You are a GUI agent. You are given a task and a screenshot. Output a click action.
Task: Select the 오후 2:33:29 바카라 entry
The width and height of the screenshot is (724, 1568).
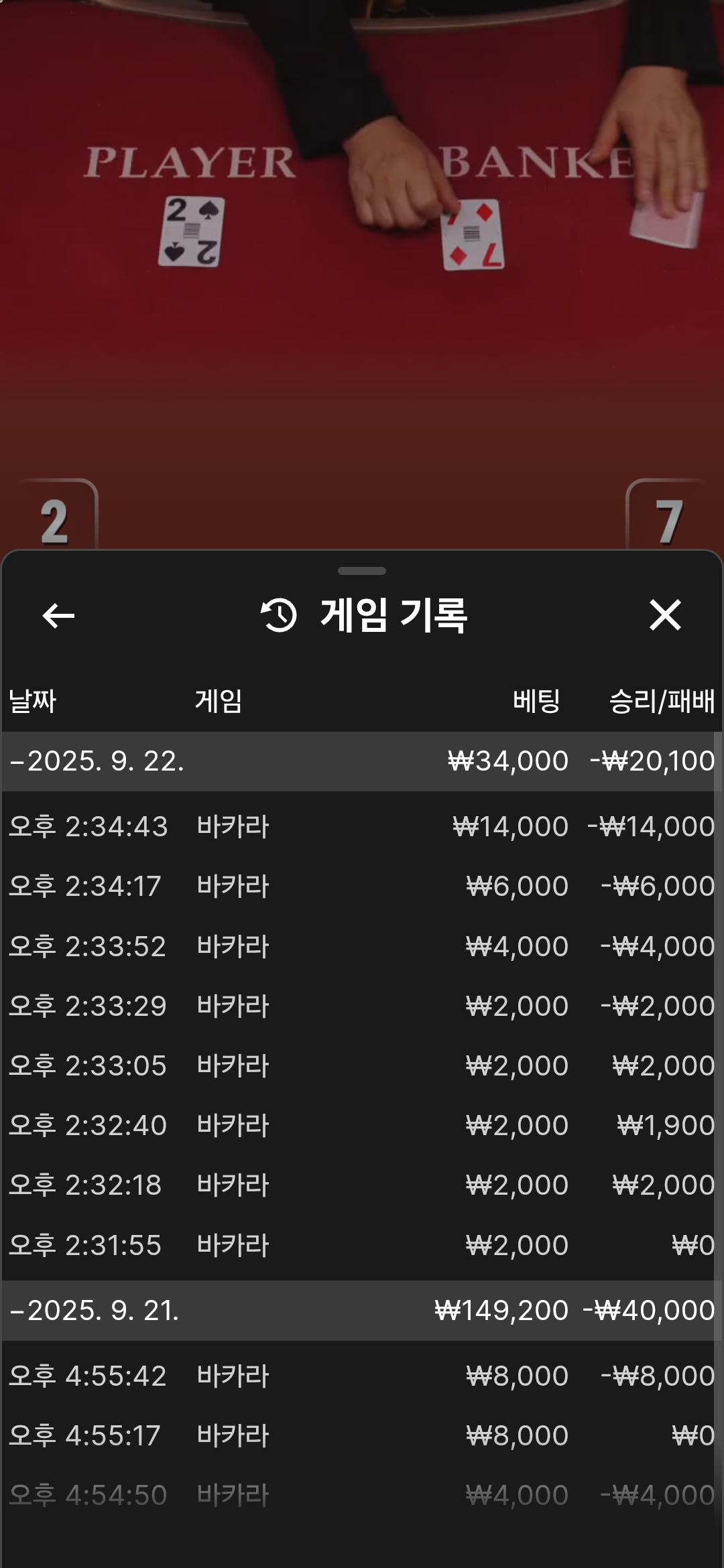pyautogui.click(x=361, y=1006)
